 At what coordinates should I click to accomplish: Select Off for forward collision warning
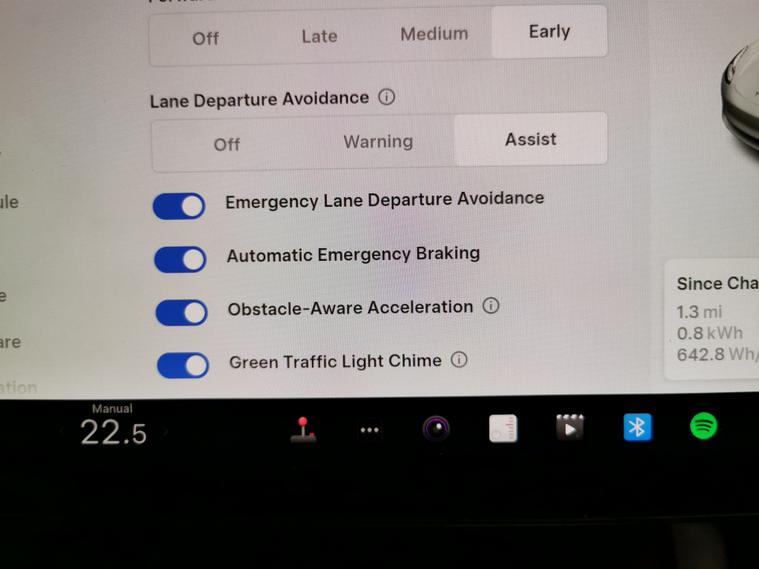coord(206,38)
